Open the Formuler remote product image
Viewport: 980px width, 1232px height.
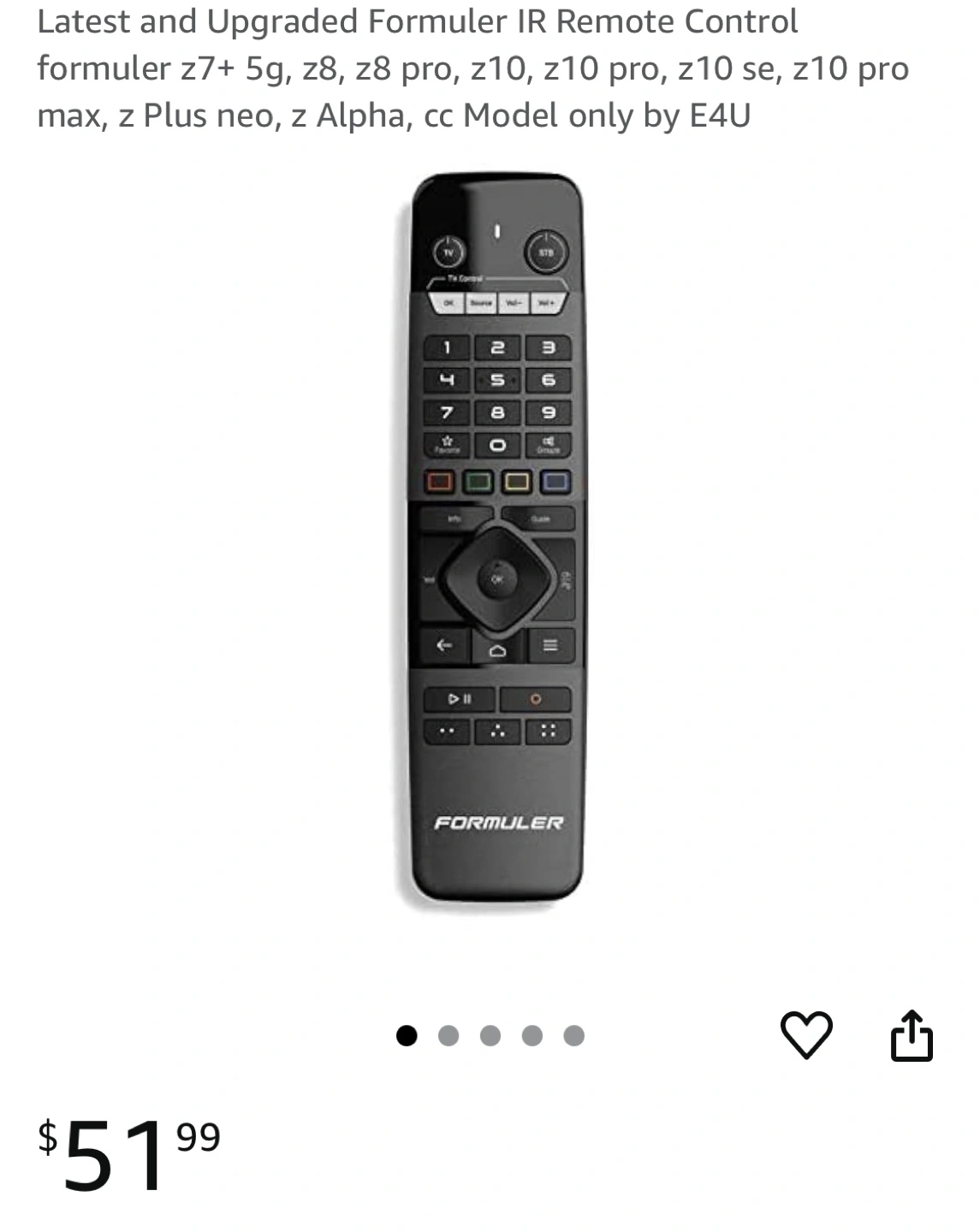tap(496, 539)
